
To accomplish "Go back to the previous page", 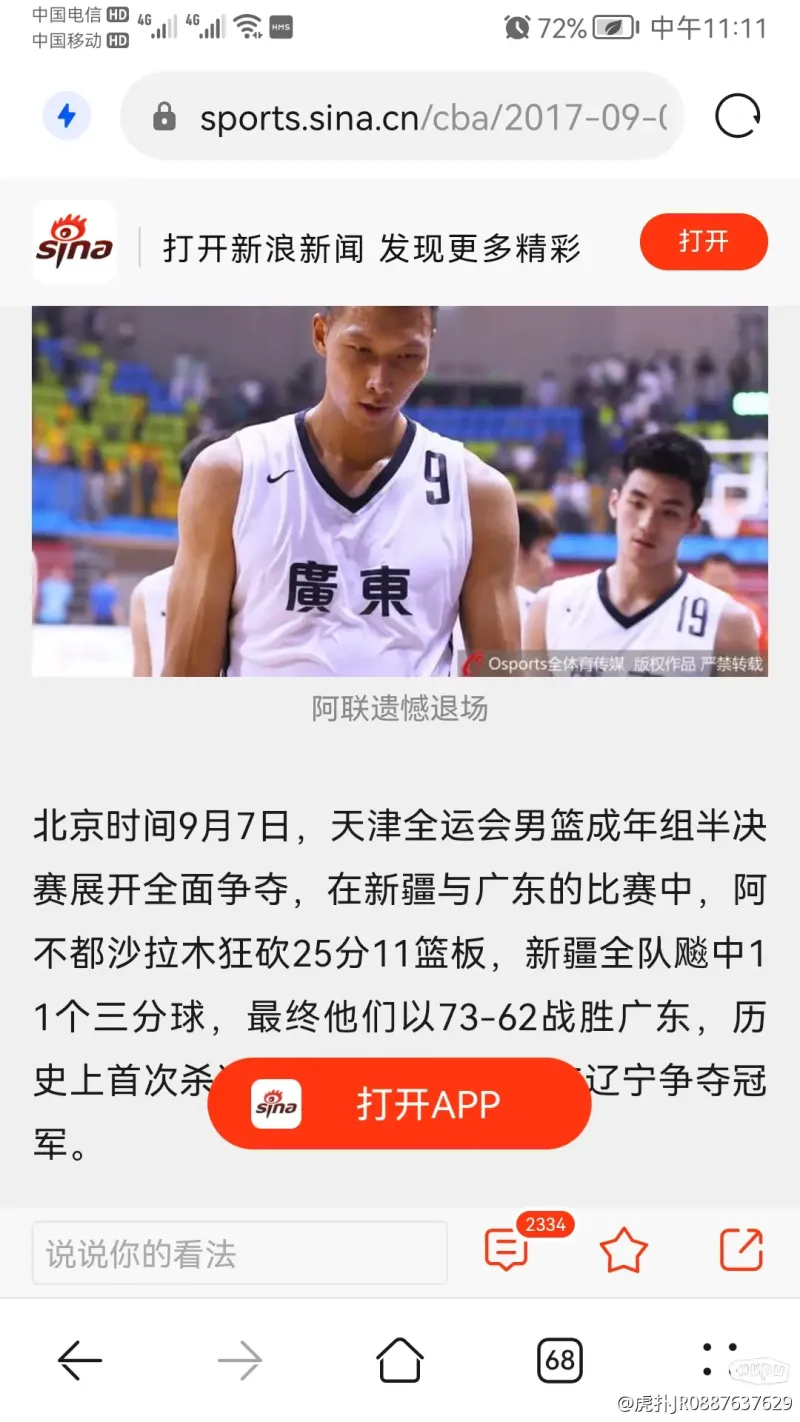I will (x=80, y=1360).
